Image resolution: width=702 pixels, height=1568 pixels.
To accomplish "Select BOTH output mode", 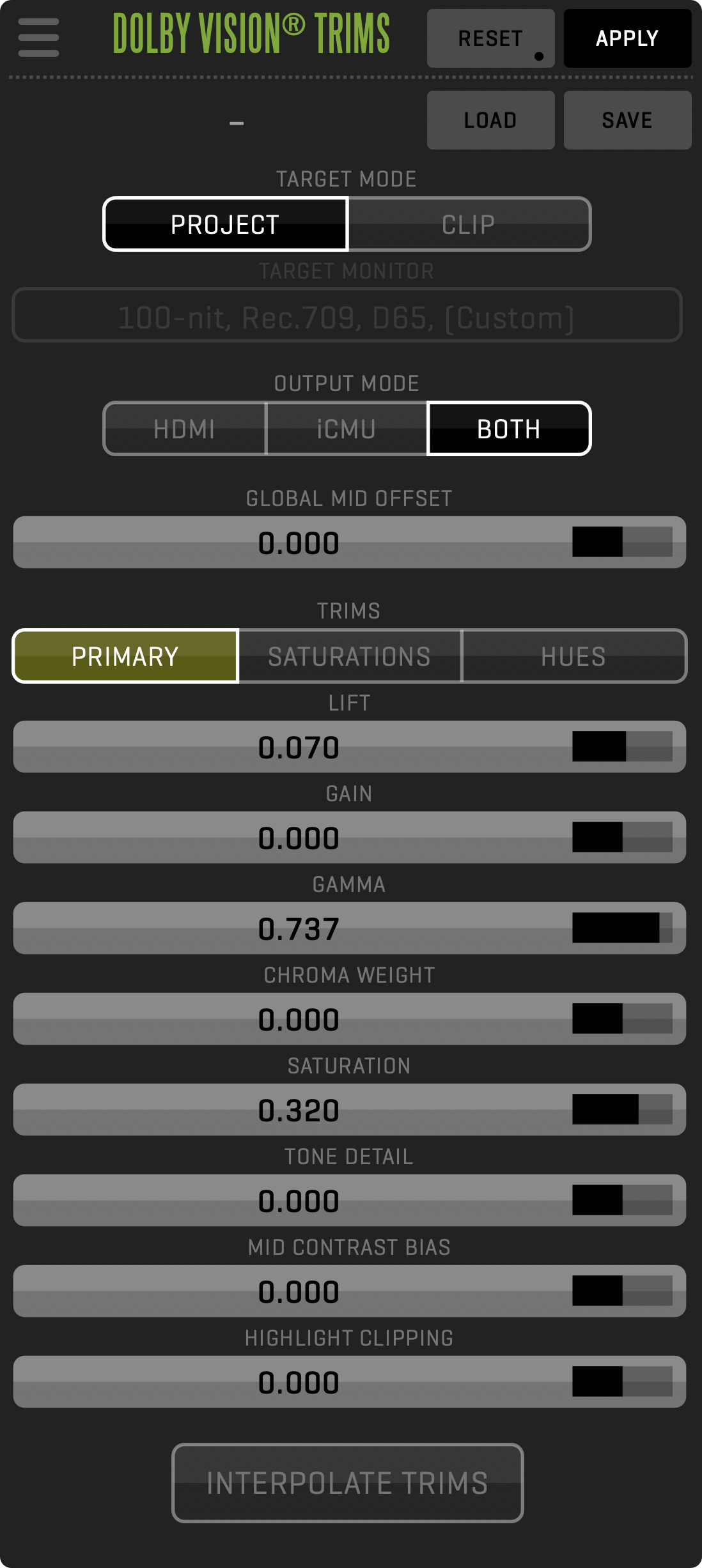I will coord(509,429).
